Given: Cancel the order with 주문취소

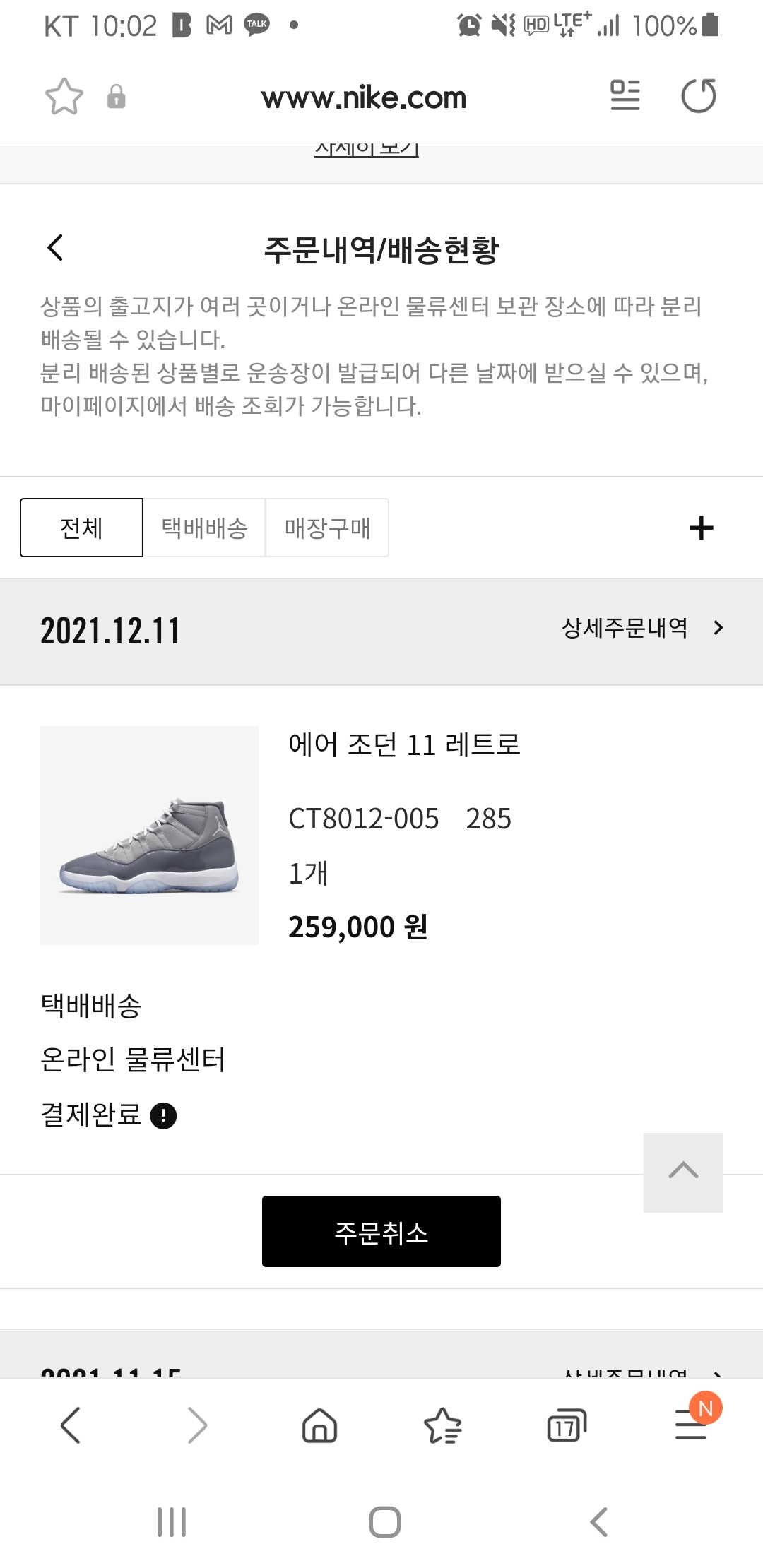Looking at the screenshot, I should (x=381, y=1231).
